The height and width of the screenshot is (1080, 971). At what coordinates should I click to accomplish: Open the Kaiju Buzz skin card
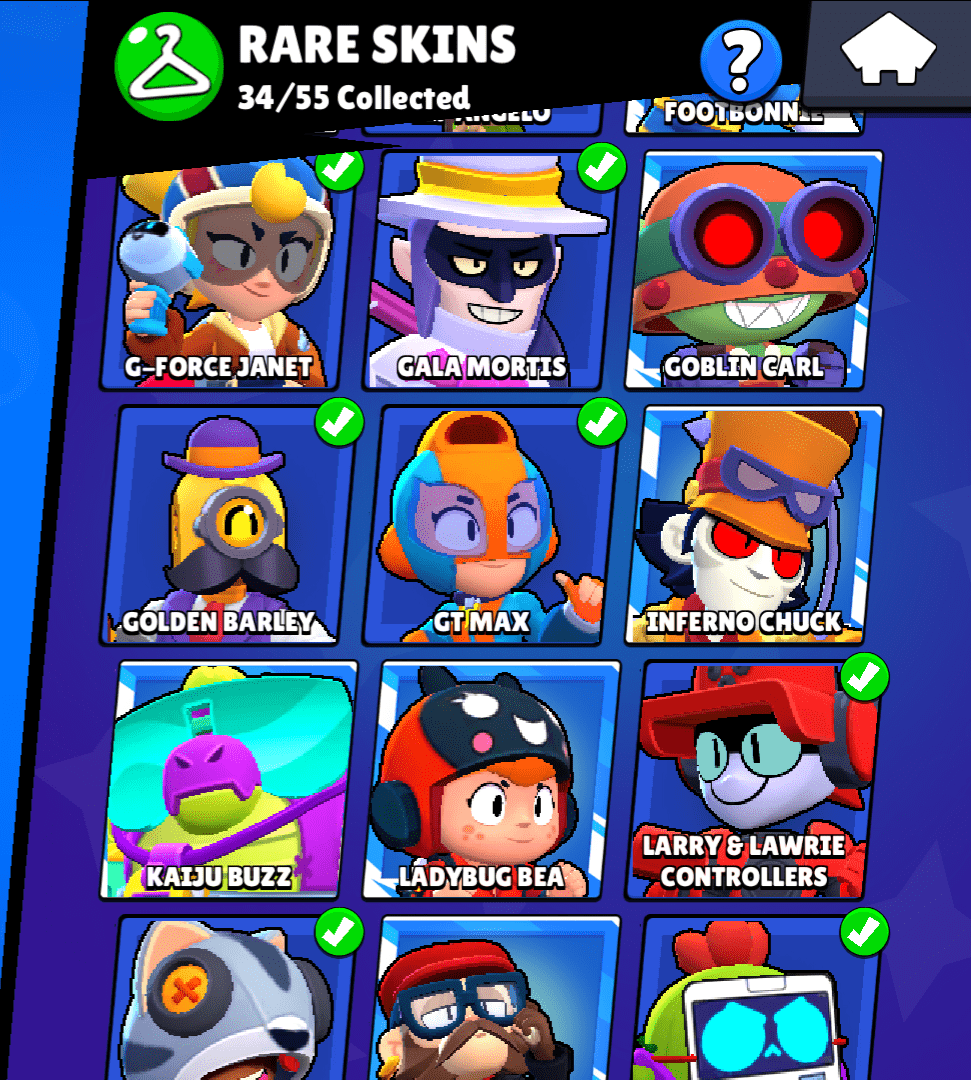[x=228, y=780]
